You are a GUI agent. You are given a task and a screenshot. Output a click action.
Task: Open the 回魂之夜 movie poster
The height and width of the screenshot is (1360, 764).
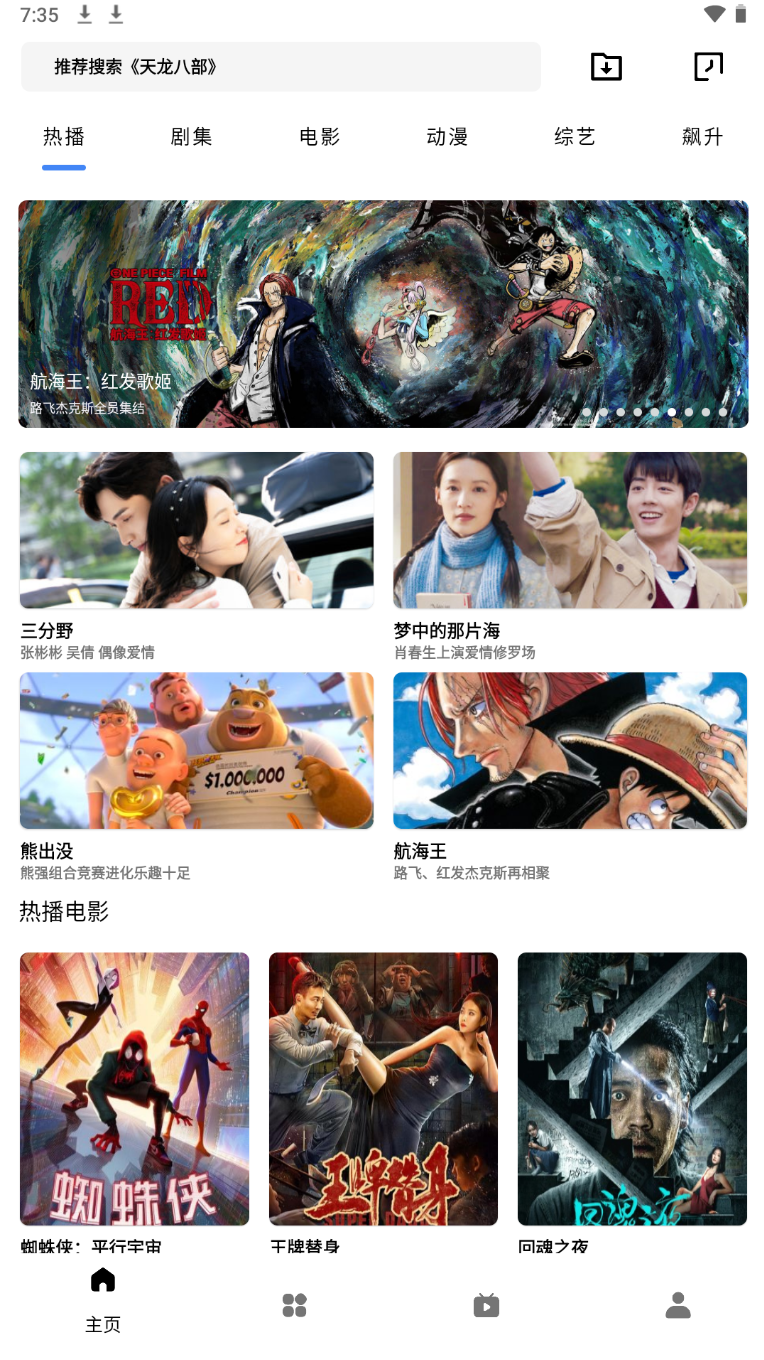click(632, 1088)
